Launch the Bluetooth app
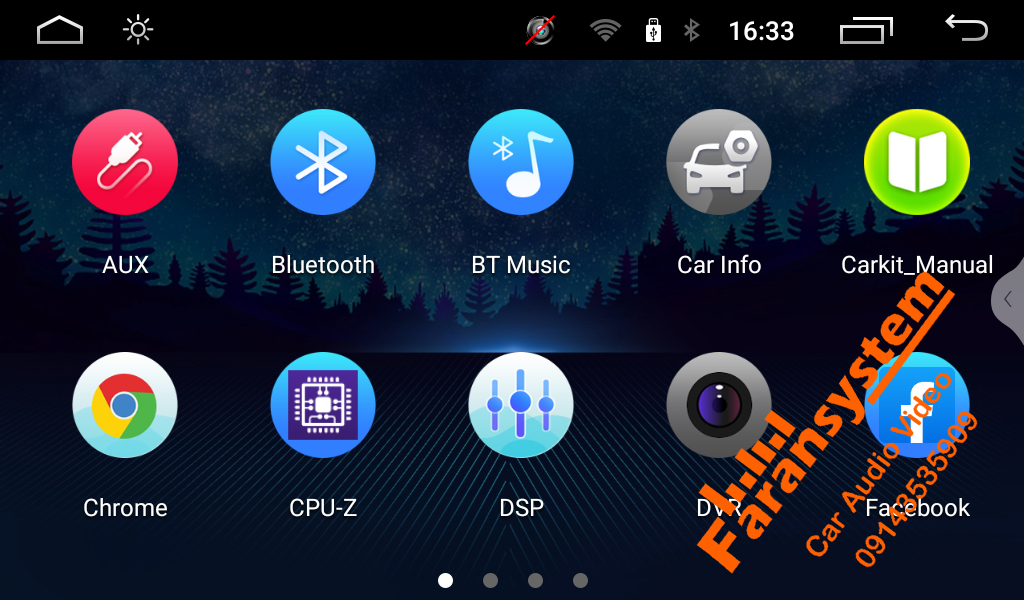This screenshot has width=1024, height=600. pyautogui.click(x=323, y=163)
